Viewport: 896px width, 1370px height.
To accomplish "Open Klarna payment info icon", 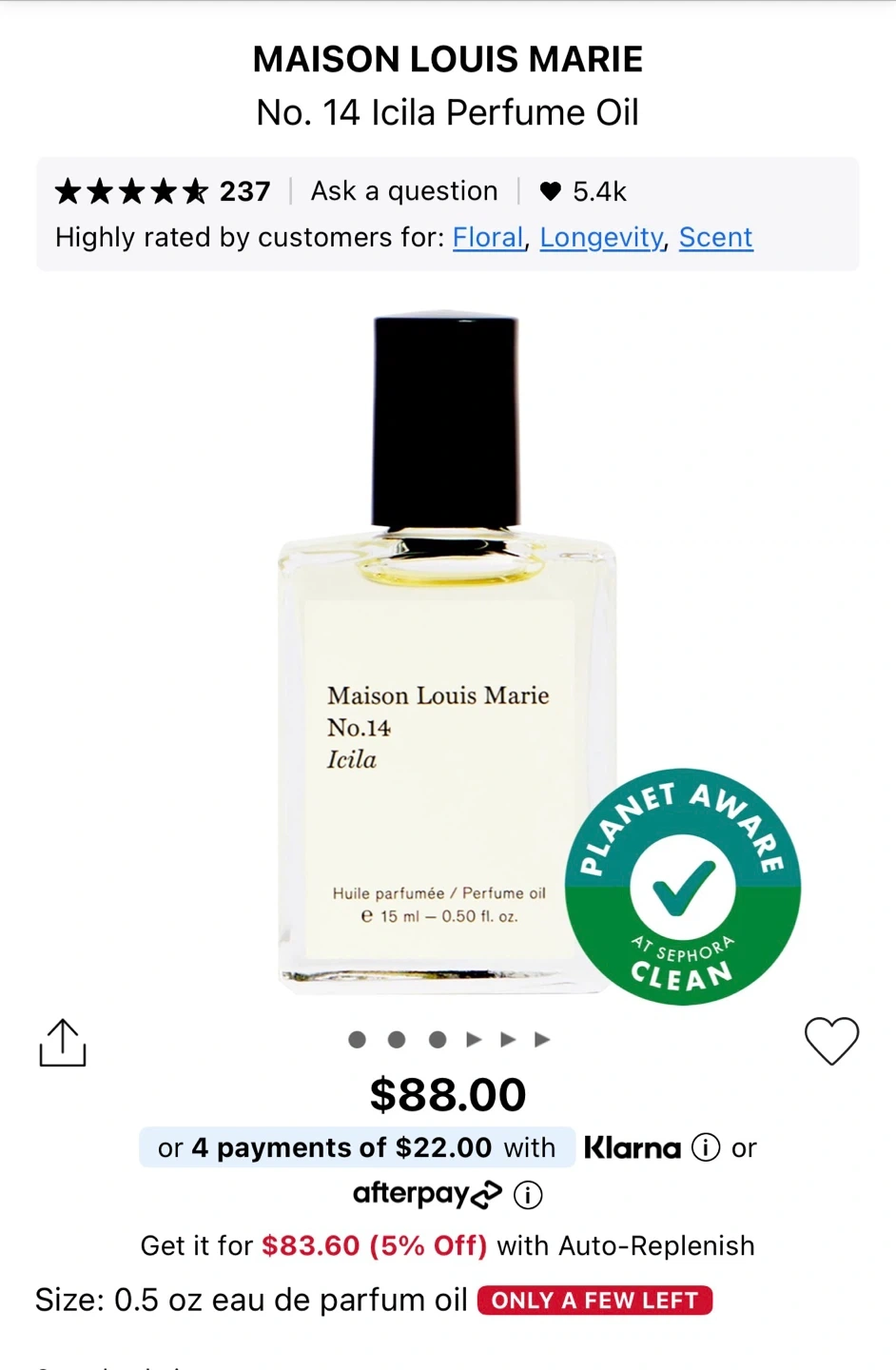I will [x=706, y=1147].
